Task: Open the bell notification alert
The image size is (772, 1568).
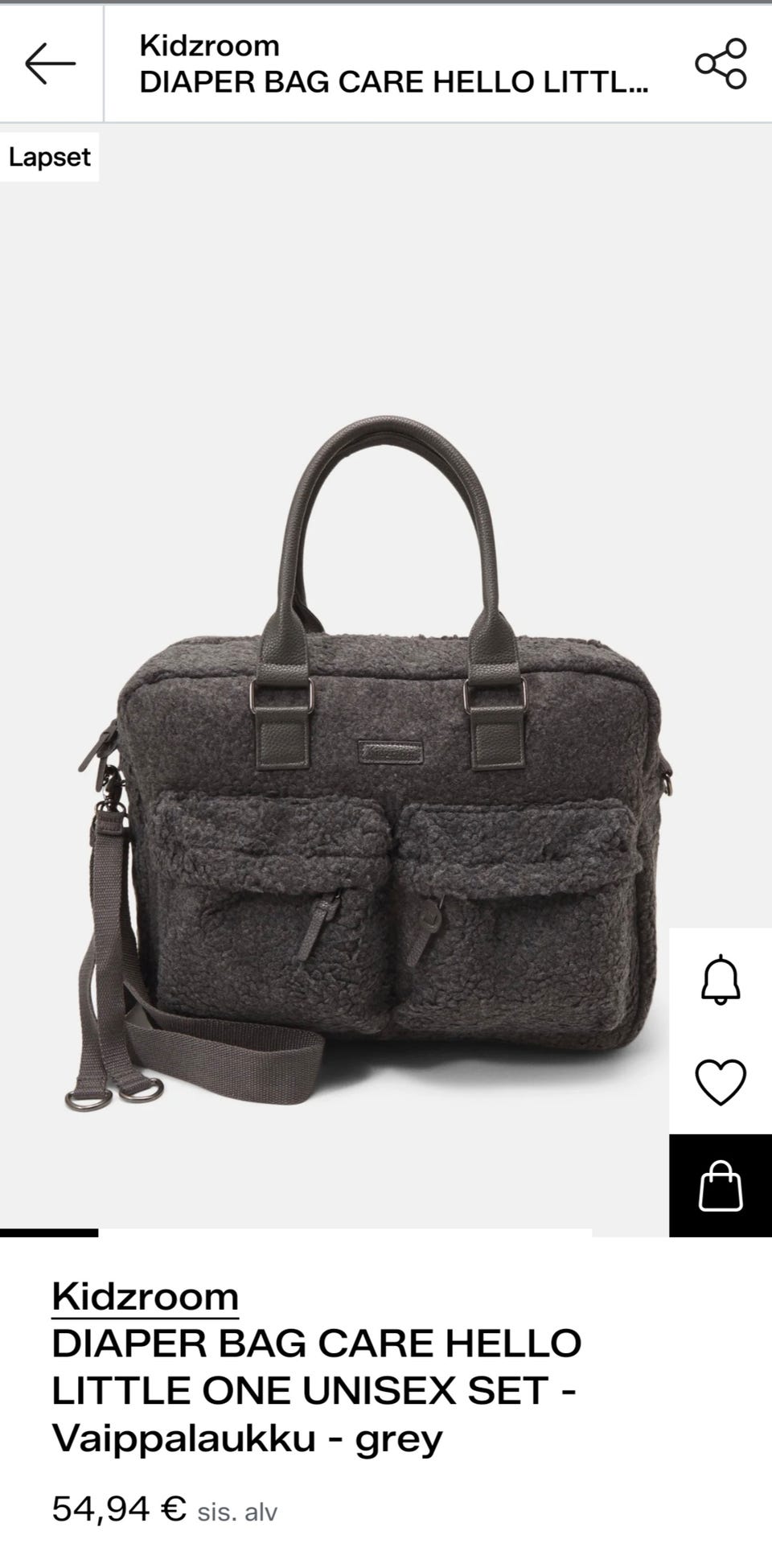Action: (x=721, y=979)
